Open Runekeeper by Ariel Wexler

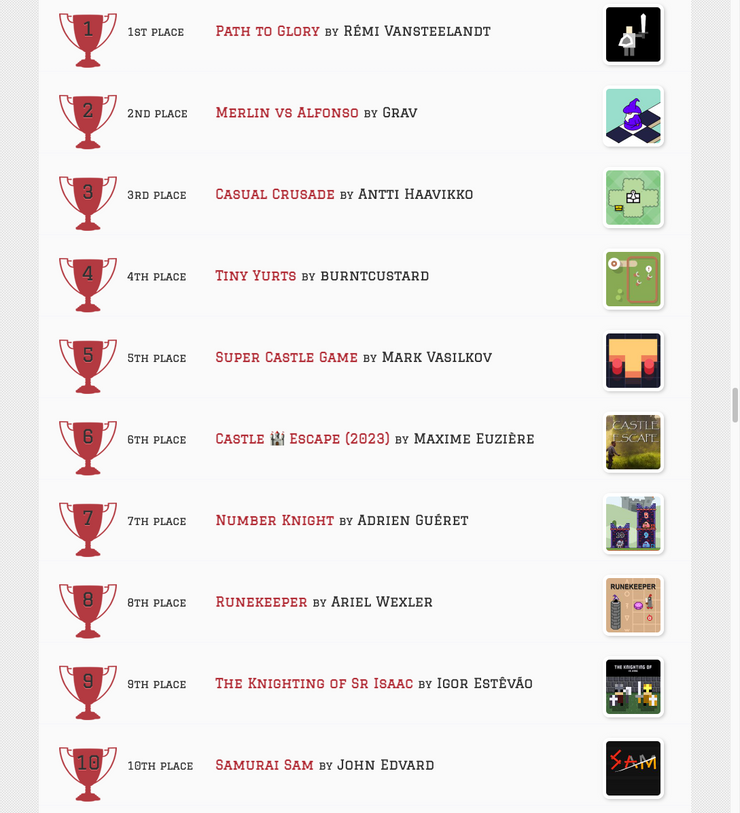tap(261, 602)
